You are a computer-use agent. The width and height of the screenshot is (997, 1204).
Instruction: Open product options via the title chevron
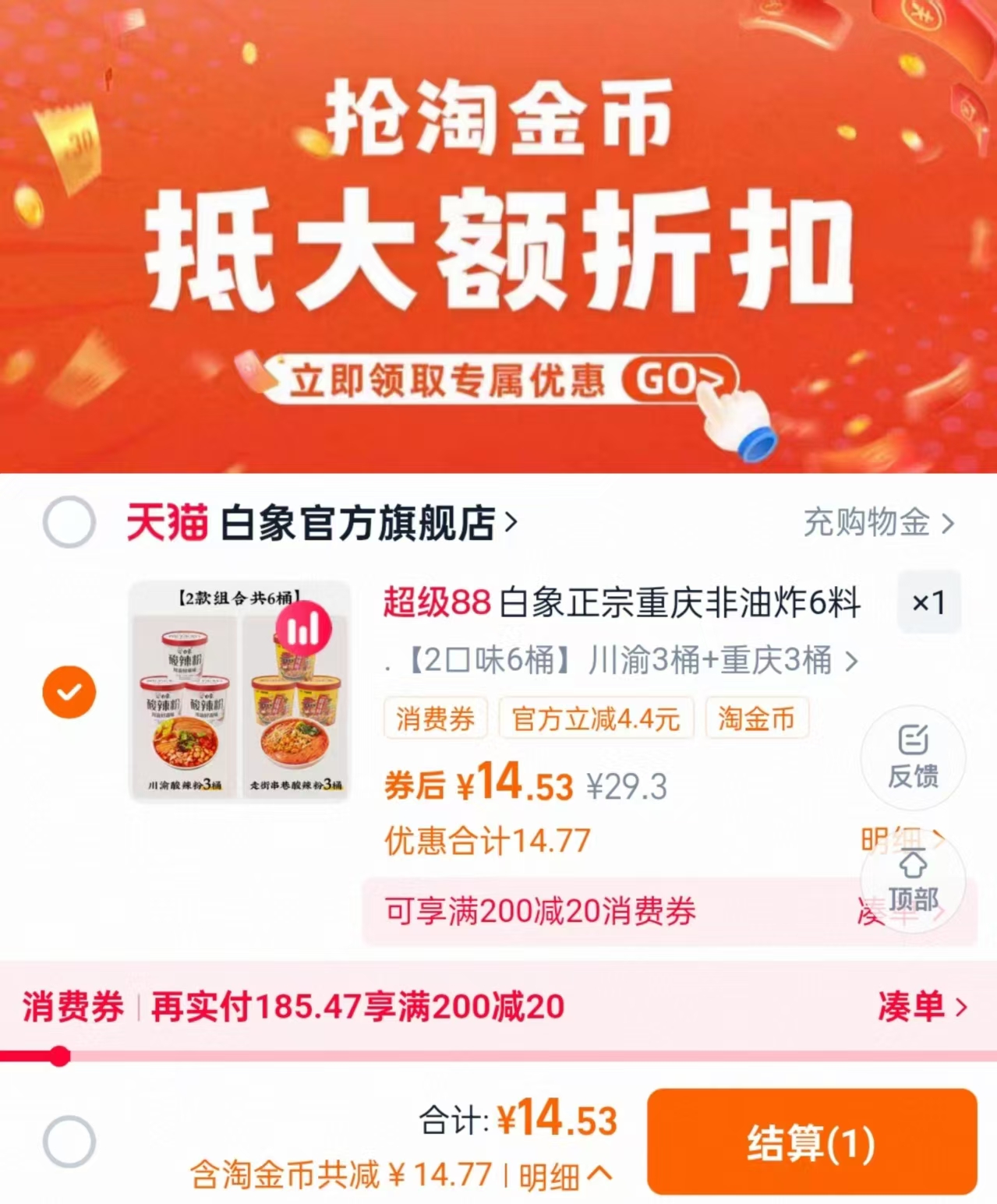tap(850, 661)
